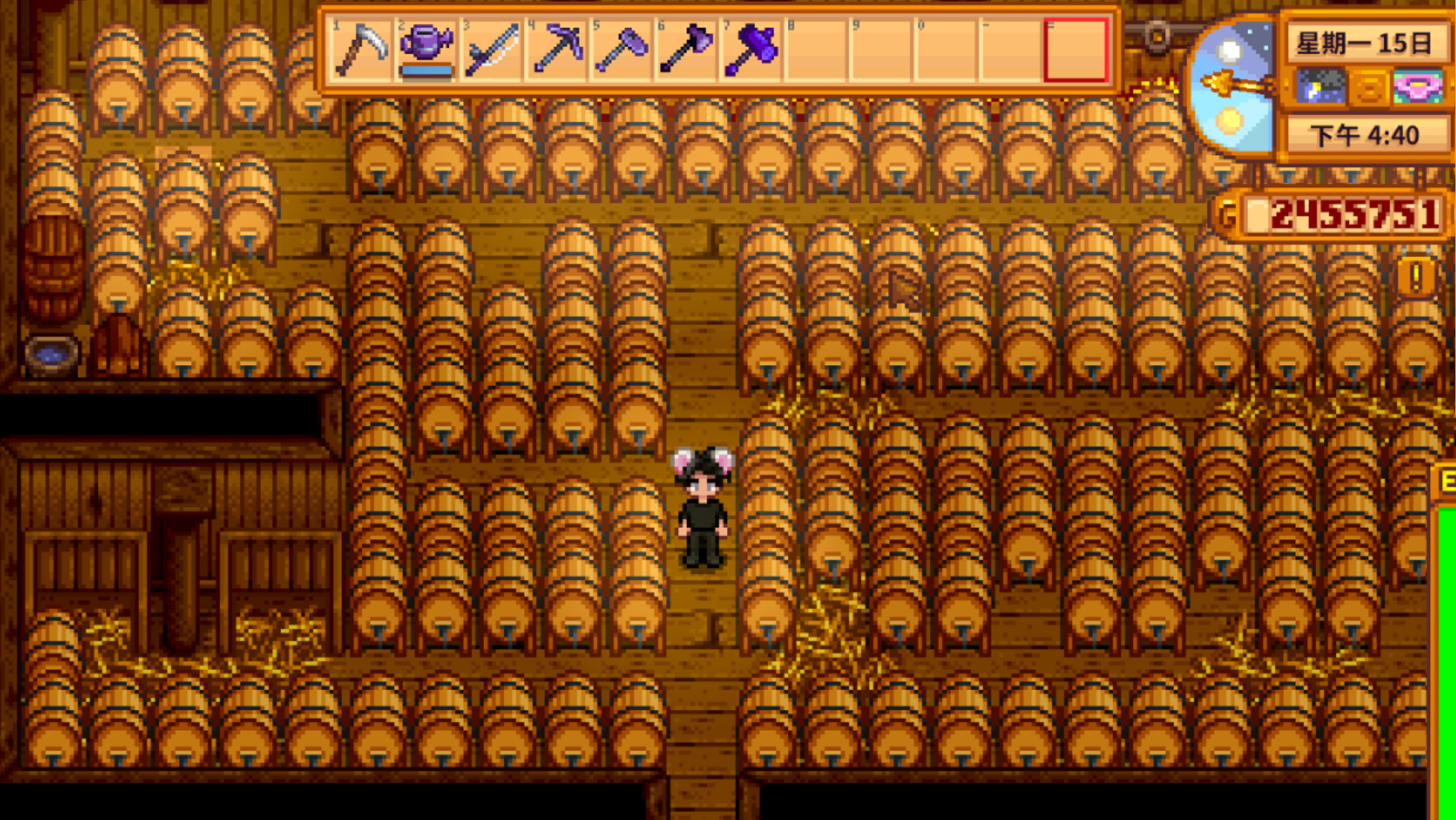Select the hoe in toolbar slot 5
1456x820 pixels.
(x=622, y=50)
